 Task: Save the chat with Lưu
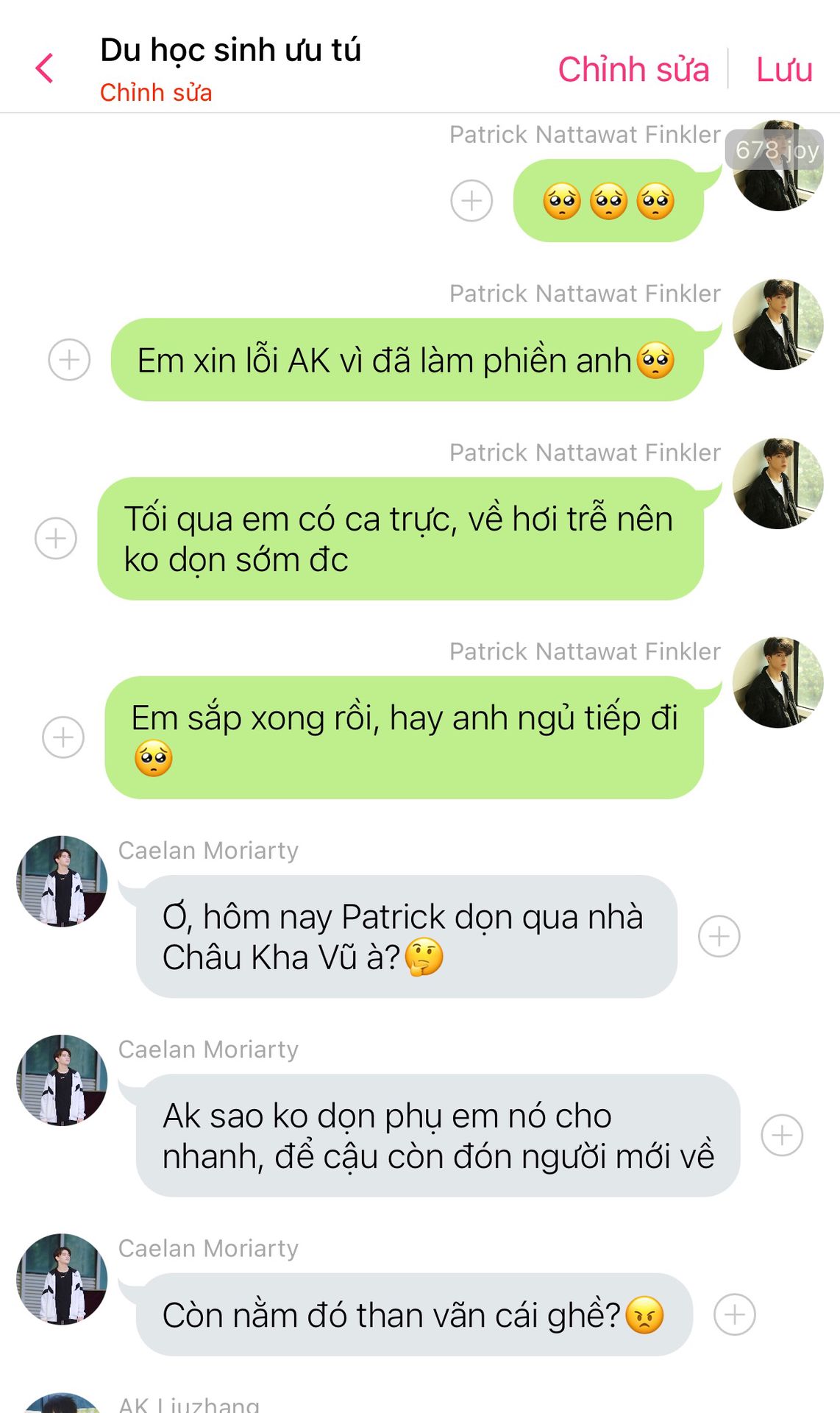[783, 69]
